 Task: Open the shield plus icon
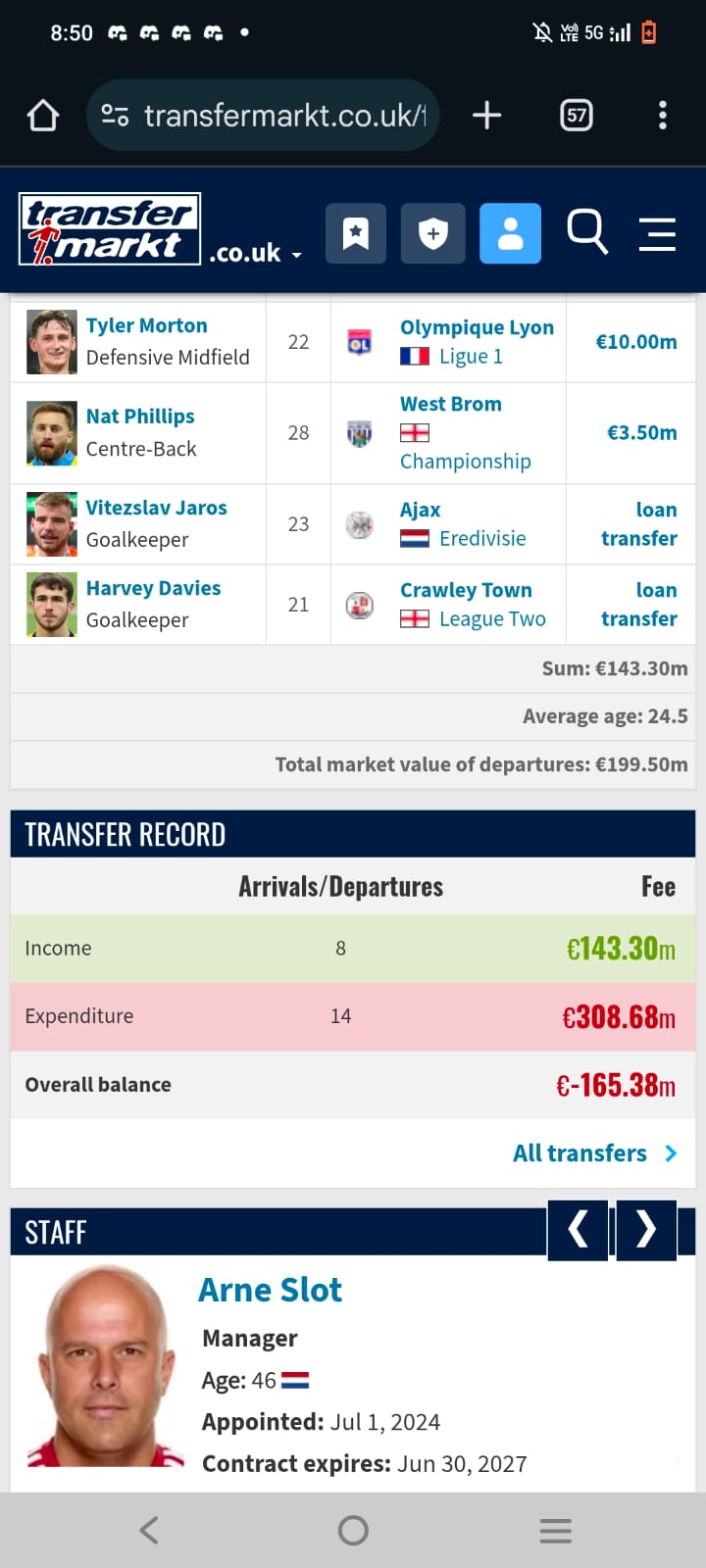point(432,234)
